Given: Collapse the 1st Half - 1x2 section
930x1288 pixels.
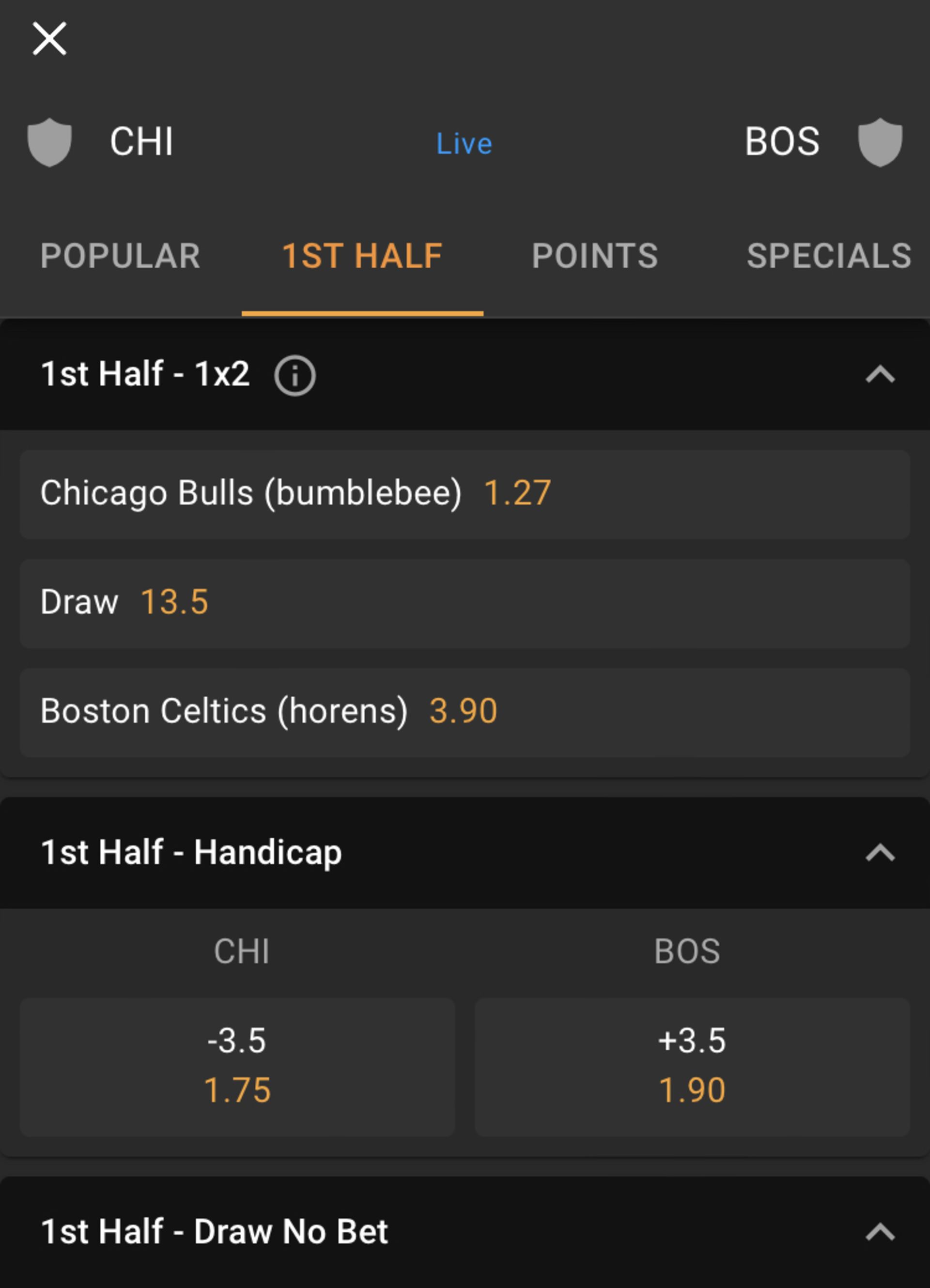Looking at the screenshot, I should coord(880,375).
